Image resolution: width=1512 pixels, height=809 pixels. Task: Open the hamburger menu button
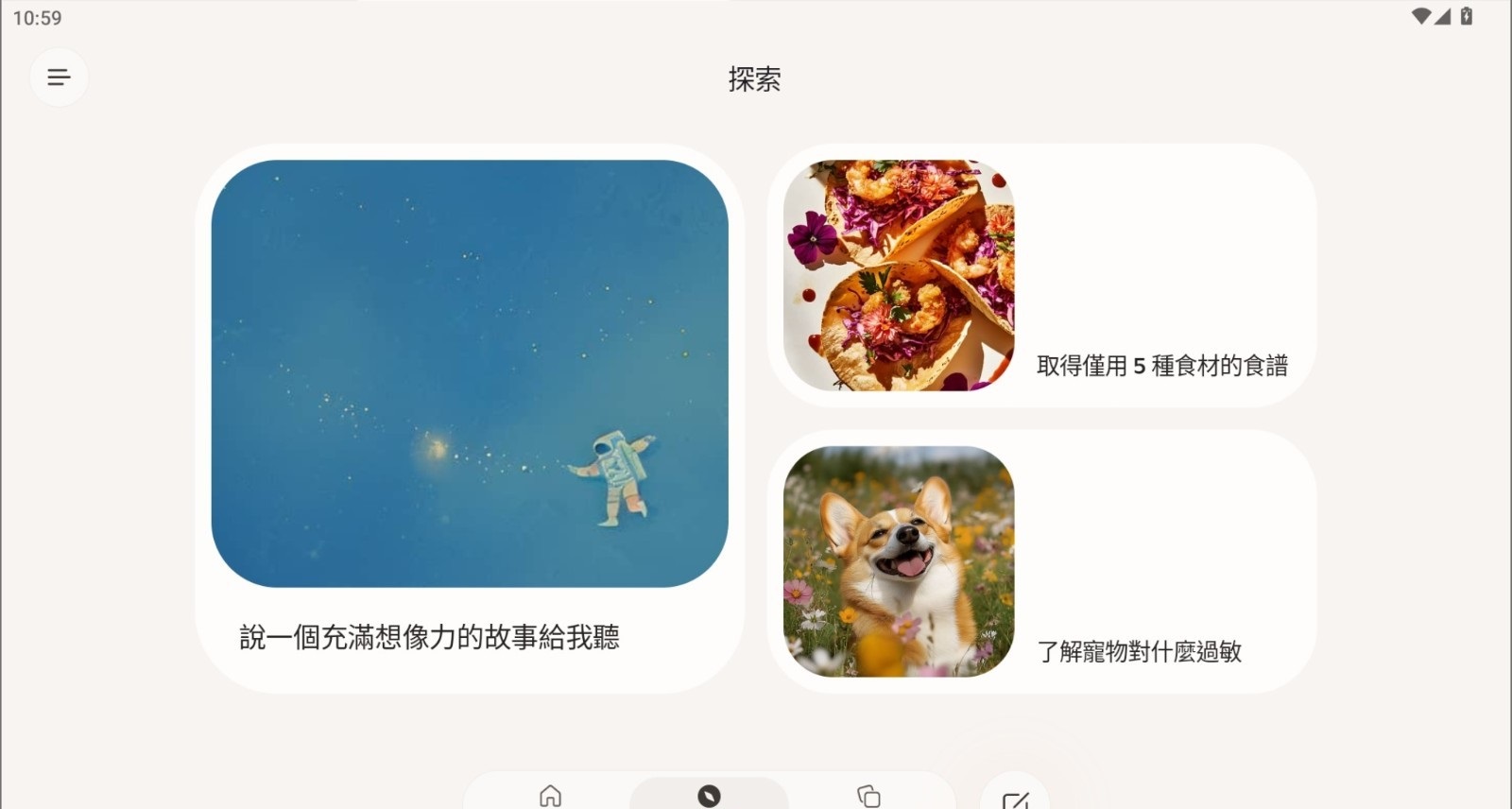click(59, 77)
